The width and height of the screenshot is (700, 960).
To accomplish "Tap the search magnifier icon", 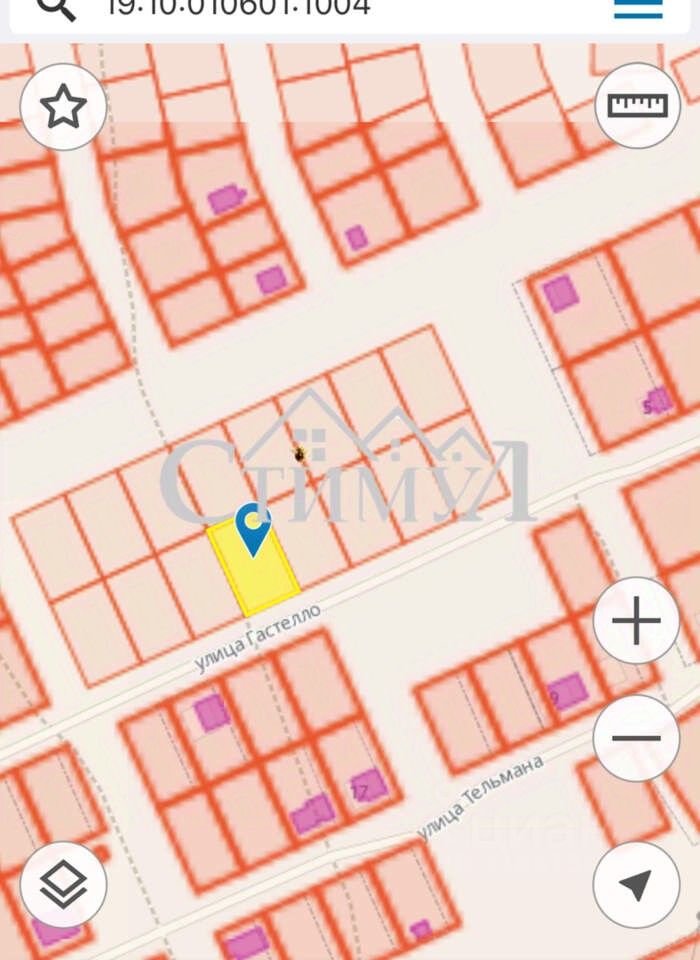I will [x=57, y=7].
